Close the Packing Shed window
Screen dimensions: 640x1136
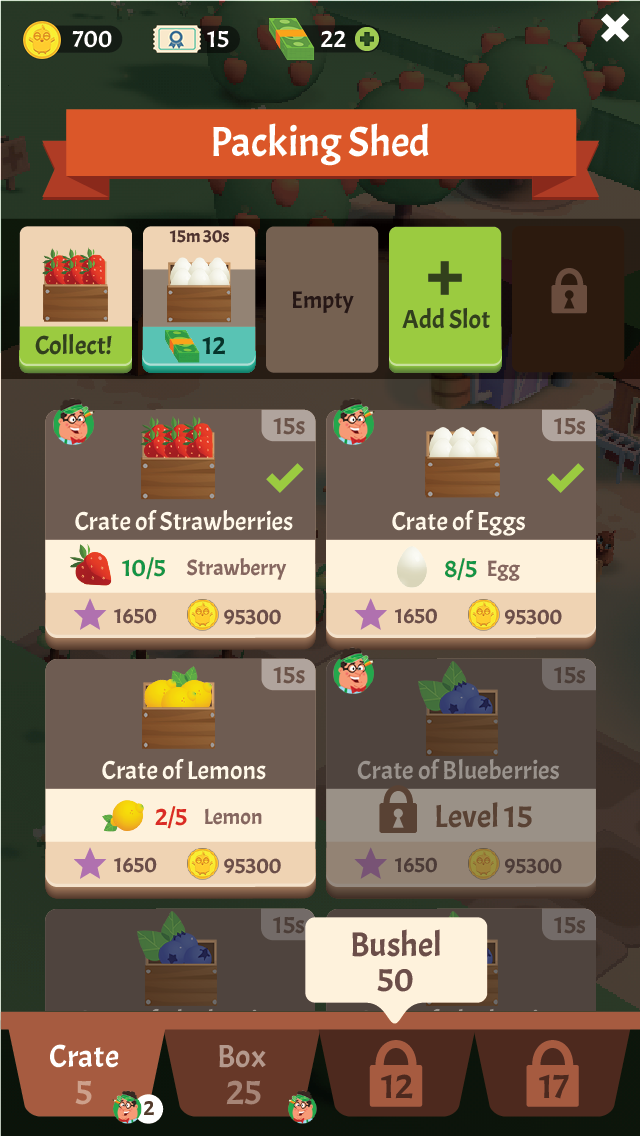pos(615,28)
